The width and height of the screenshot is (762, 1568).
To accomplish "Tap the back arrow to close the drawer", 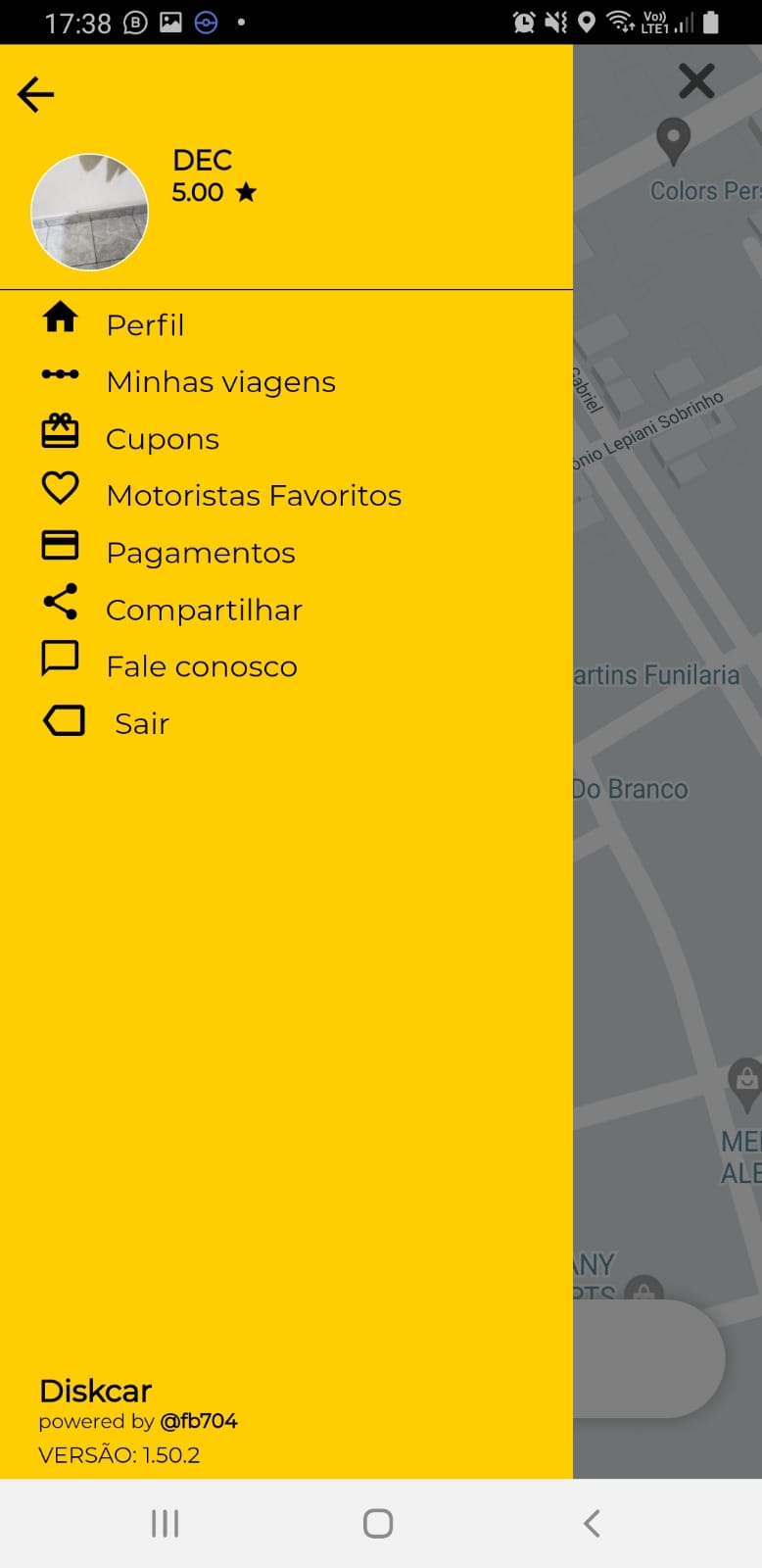I will [x=35, y=95].
